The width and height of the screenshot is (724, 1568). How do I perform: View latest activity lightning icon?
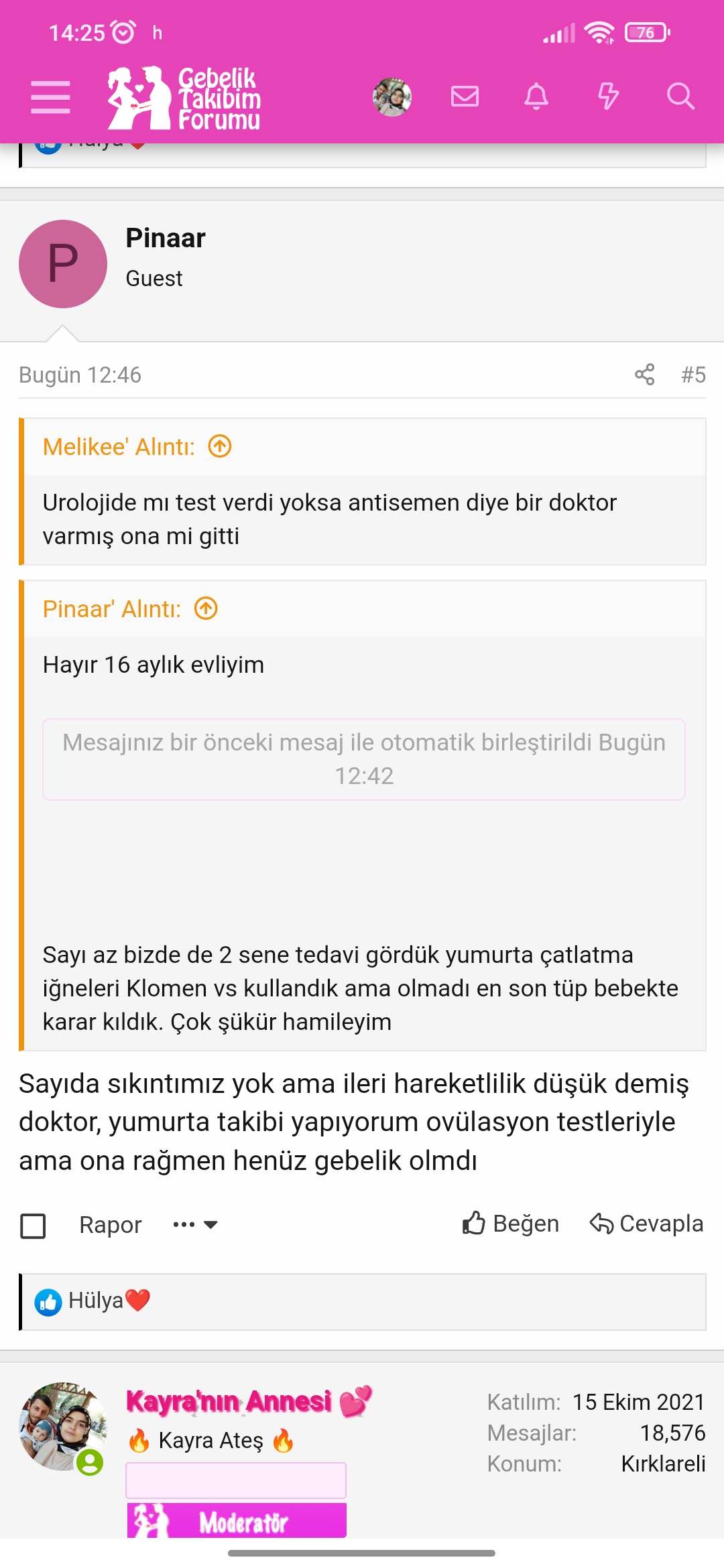(608, 96)
